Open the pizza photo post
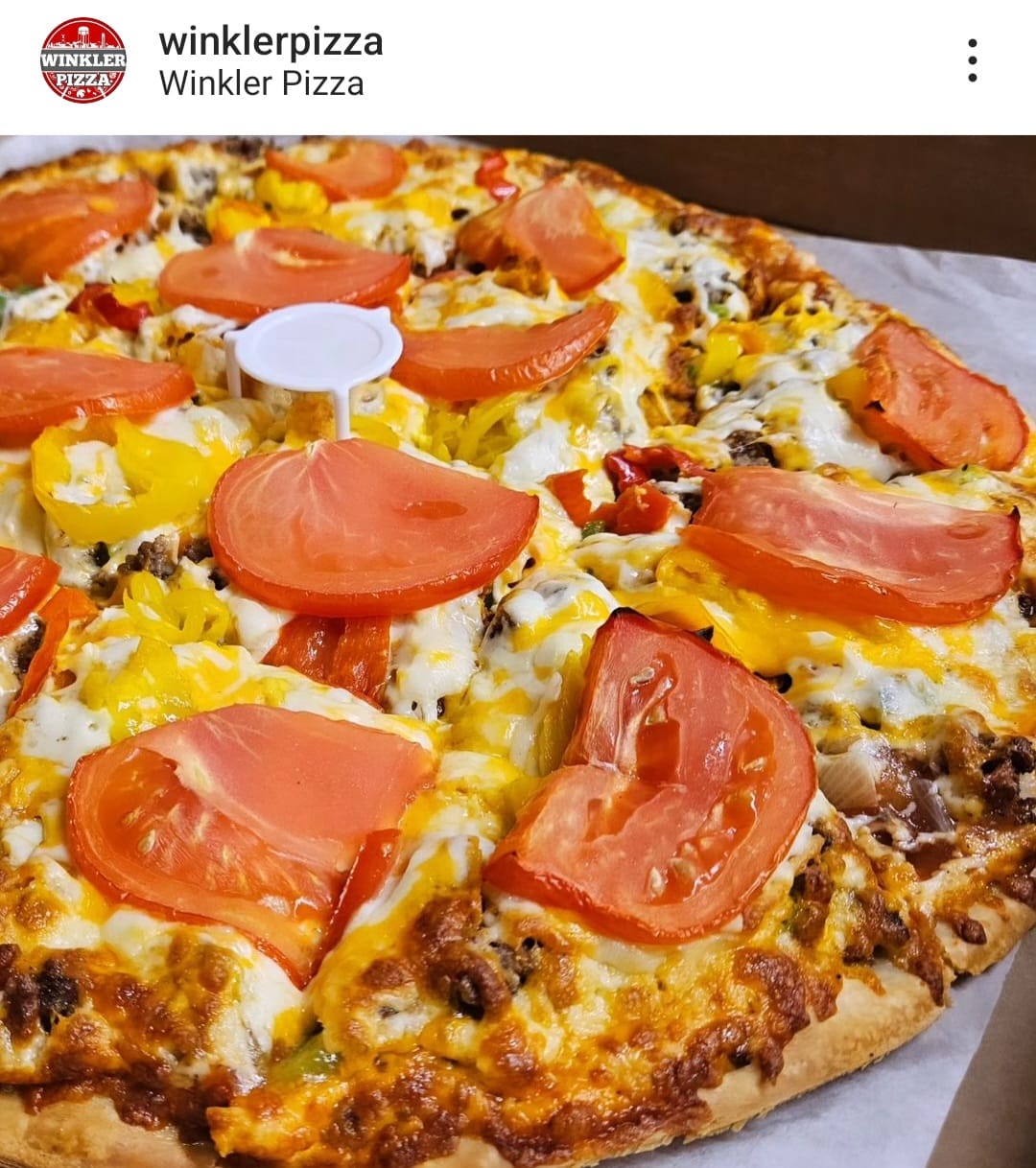Screen dimensions: 1036x1168 pos(518,652)
